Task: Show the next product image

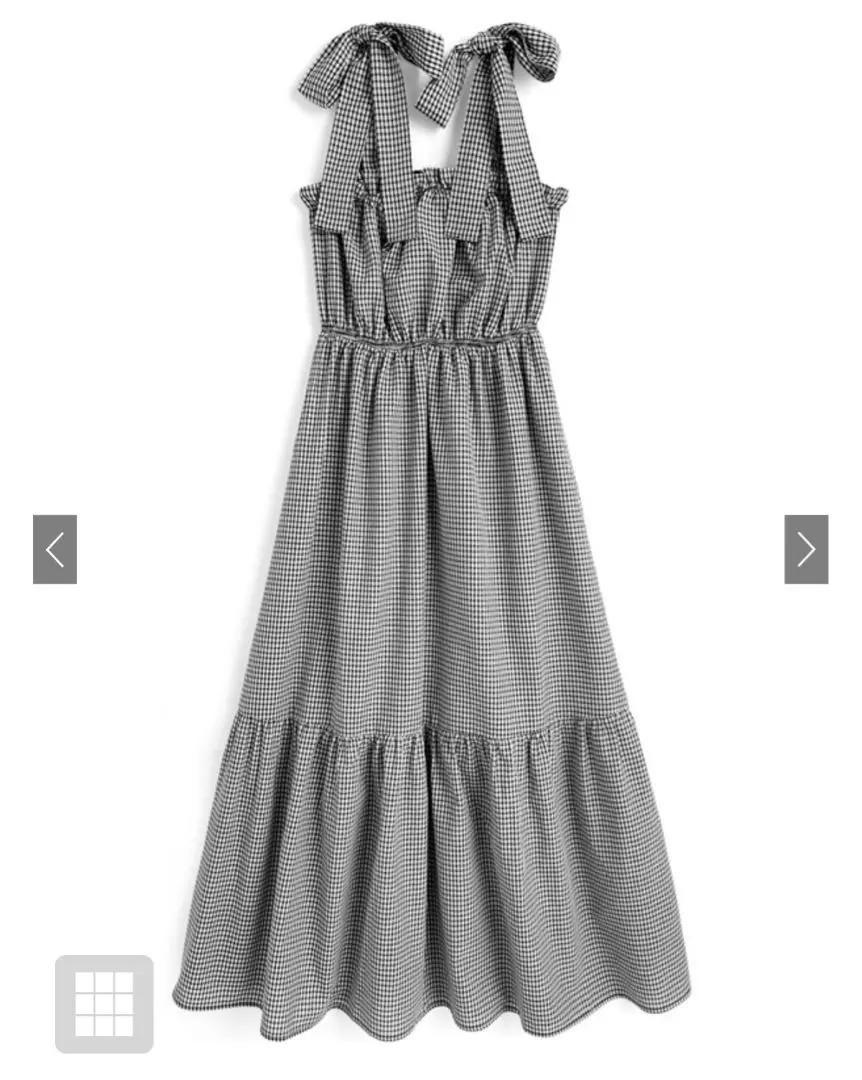Action: [x=806, y=549]
